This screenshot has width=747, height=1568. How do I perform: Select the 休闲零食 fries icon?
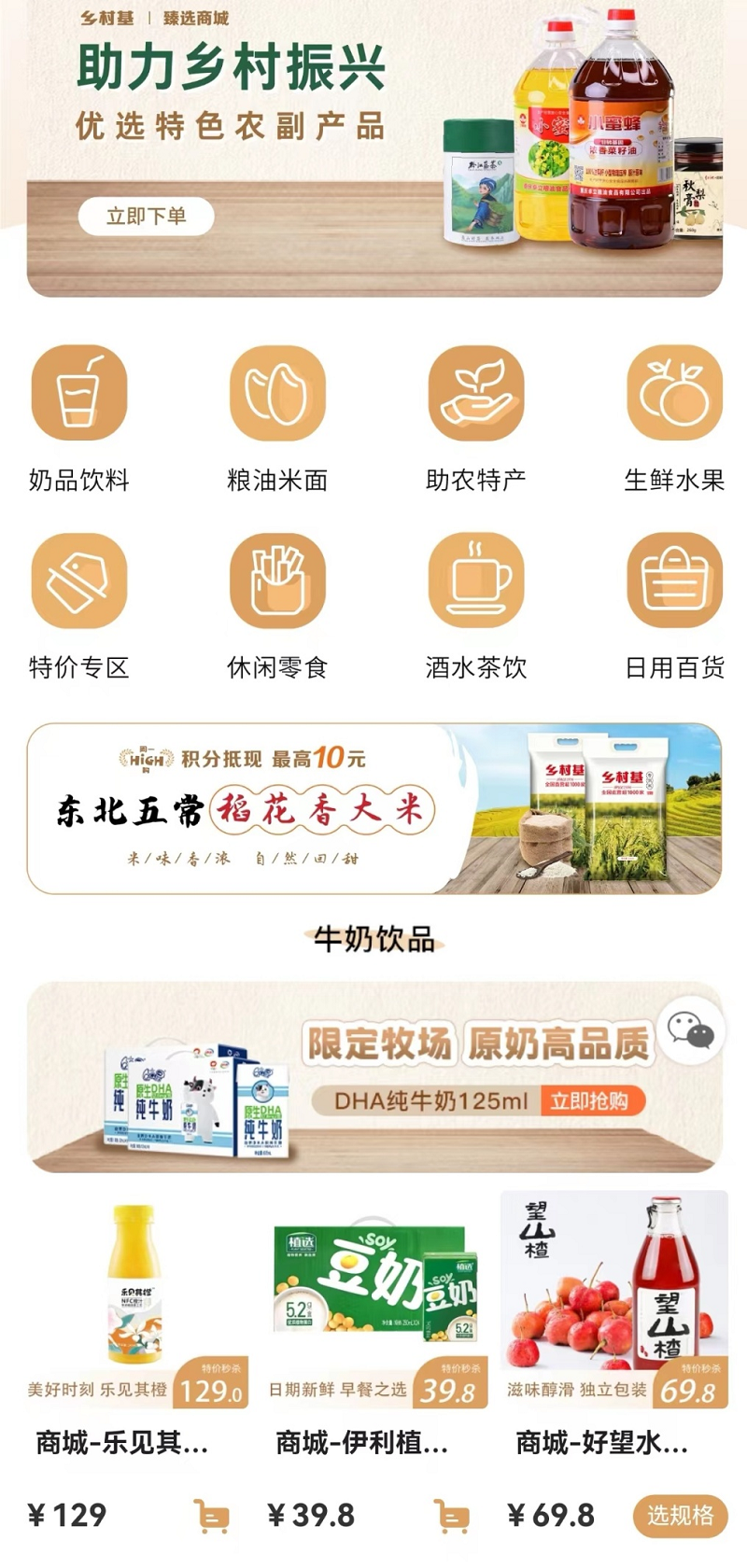pyautogui.click(x=277, y=583)
